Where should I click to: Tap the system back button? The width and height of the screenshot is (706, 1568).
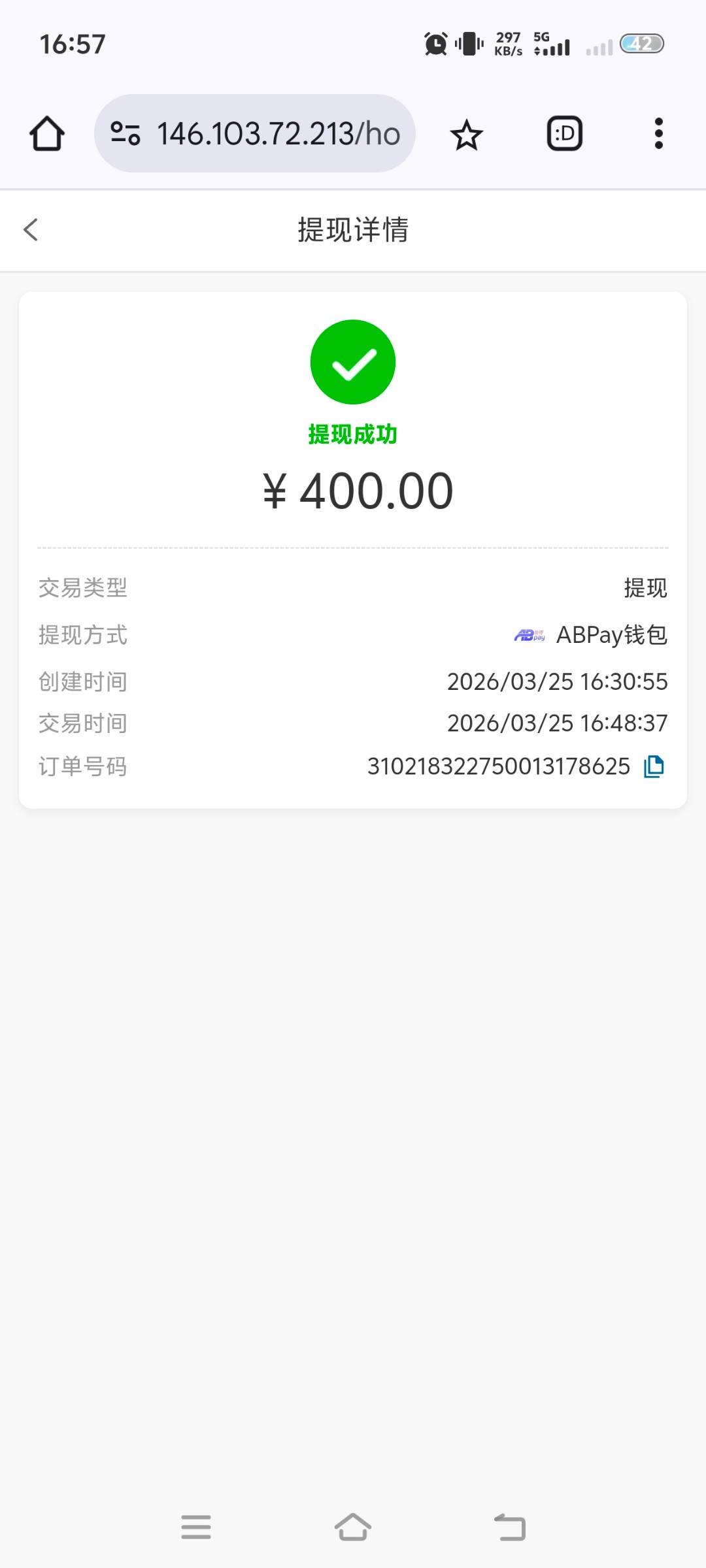[x=510, y=1527]
